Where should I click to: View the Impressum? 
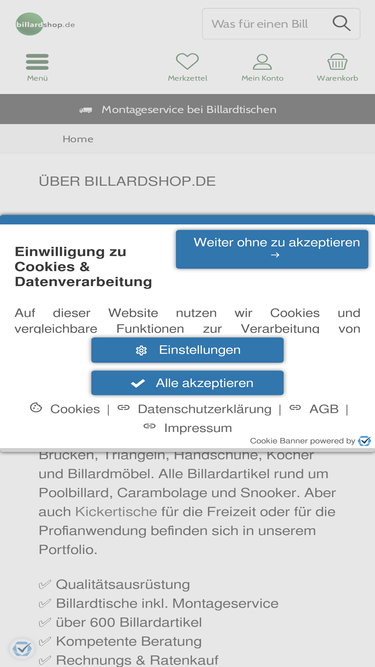tap(188, 428)
